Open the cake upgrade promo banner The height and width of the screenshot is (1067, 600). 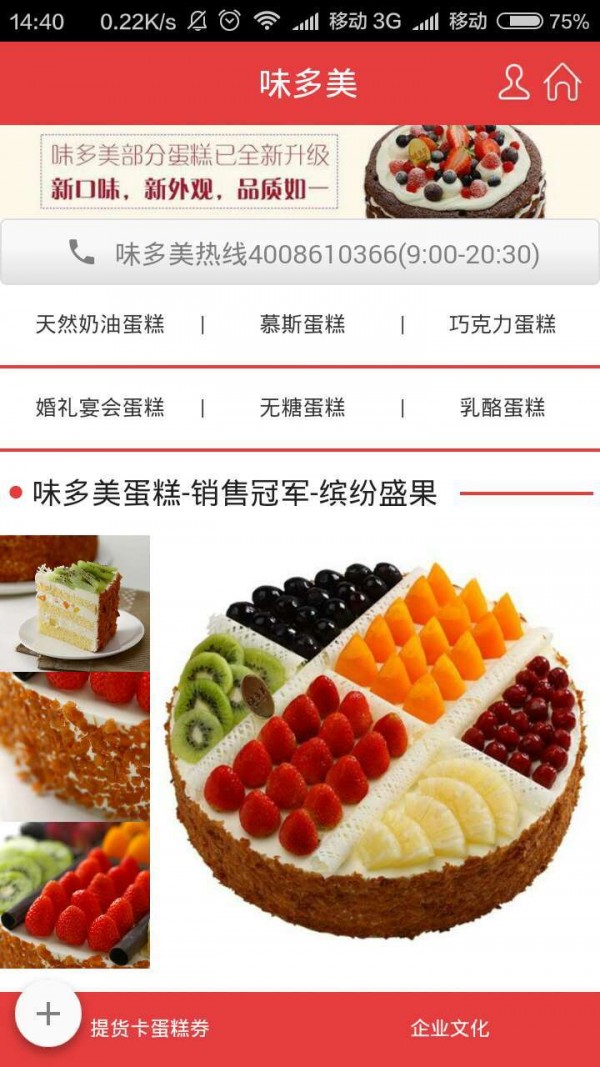(x=299, y=171)
